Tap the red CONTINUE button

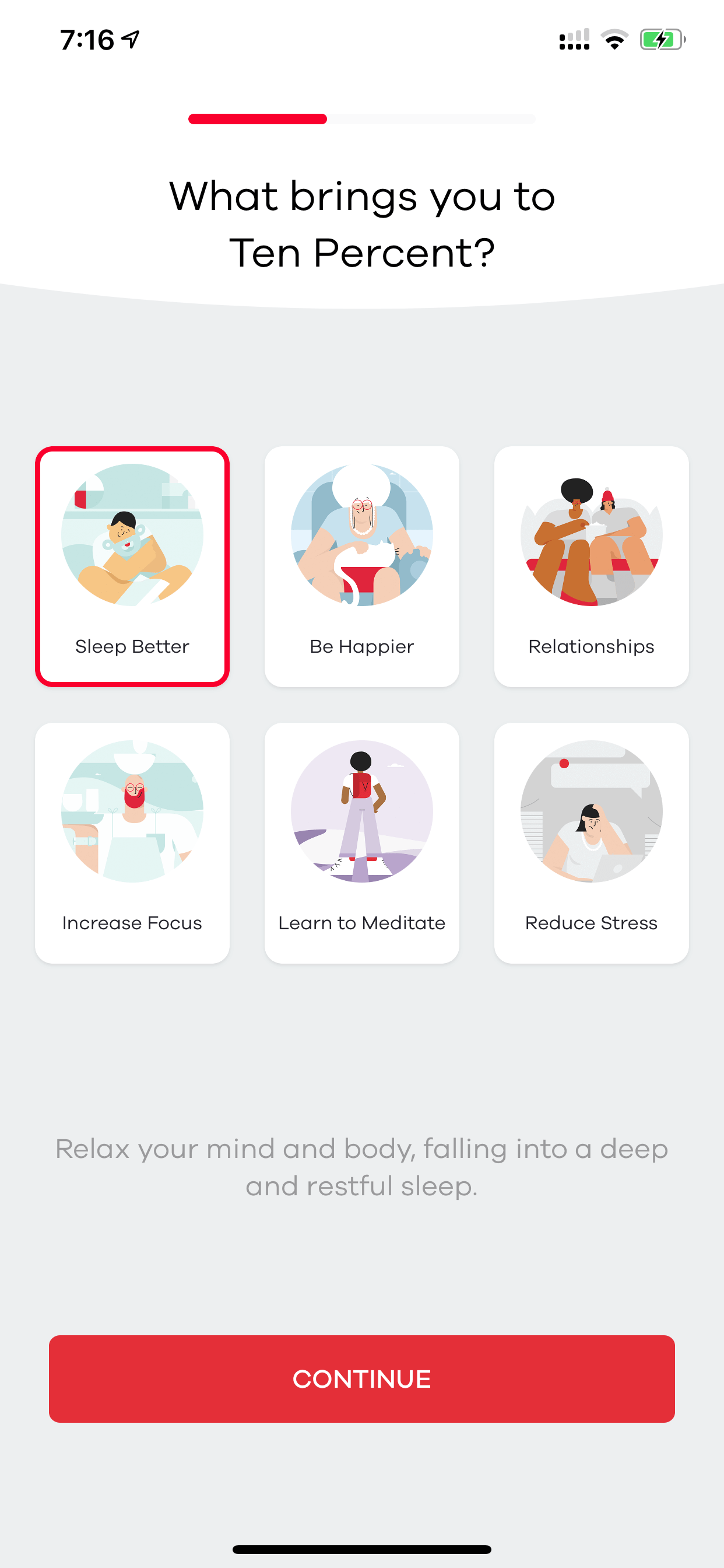[x=362, y=1378]
